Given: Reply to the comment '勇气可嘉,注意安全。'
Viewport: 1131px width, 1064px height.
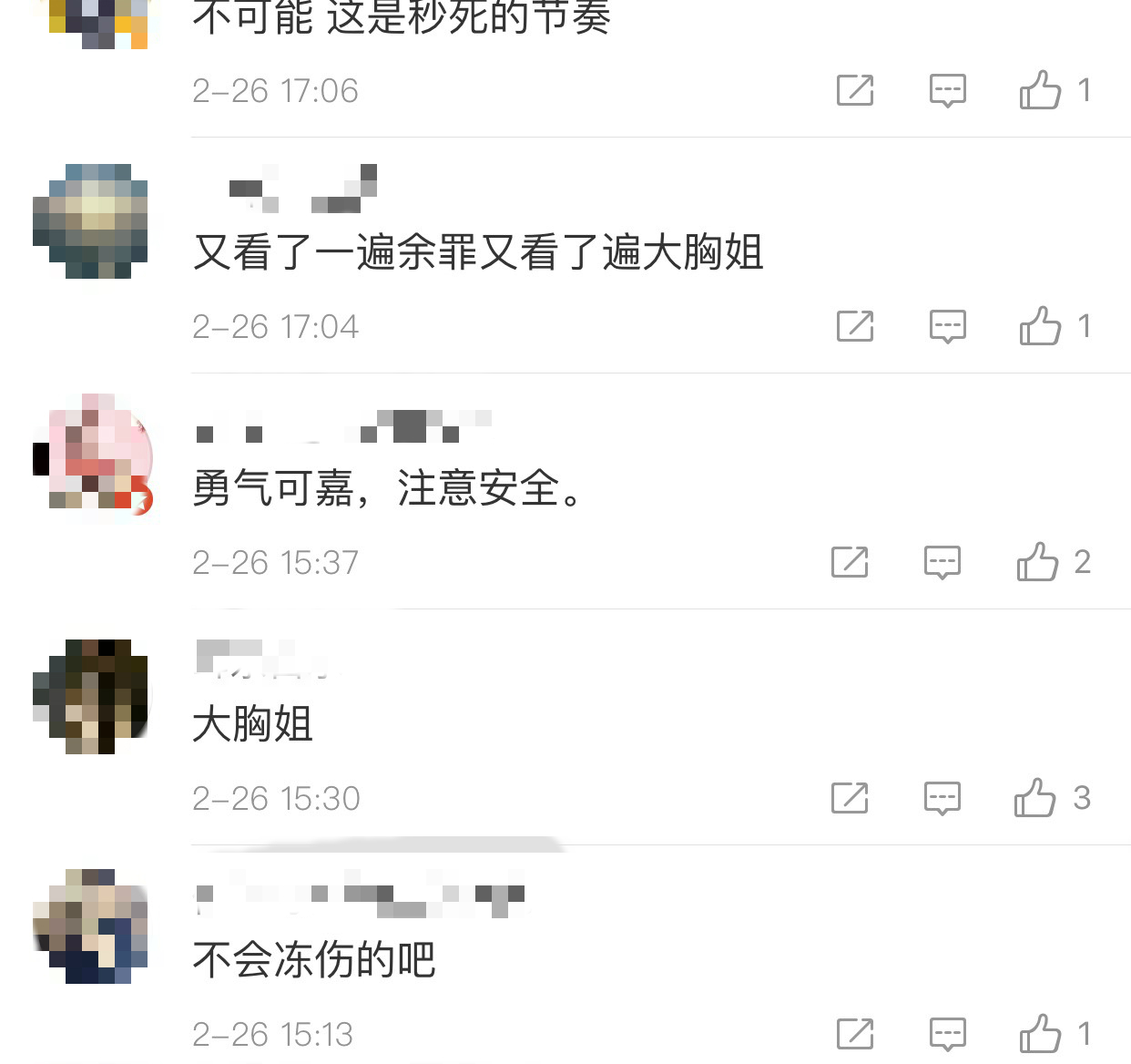Looking at the screenshot, I should click(942, 562).
